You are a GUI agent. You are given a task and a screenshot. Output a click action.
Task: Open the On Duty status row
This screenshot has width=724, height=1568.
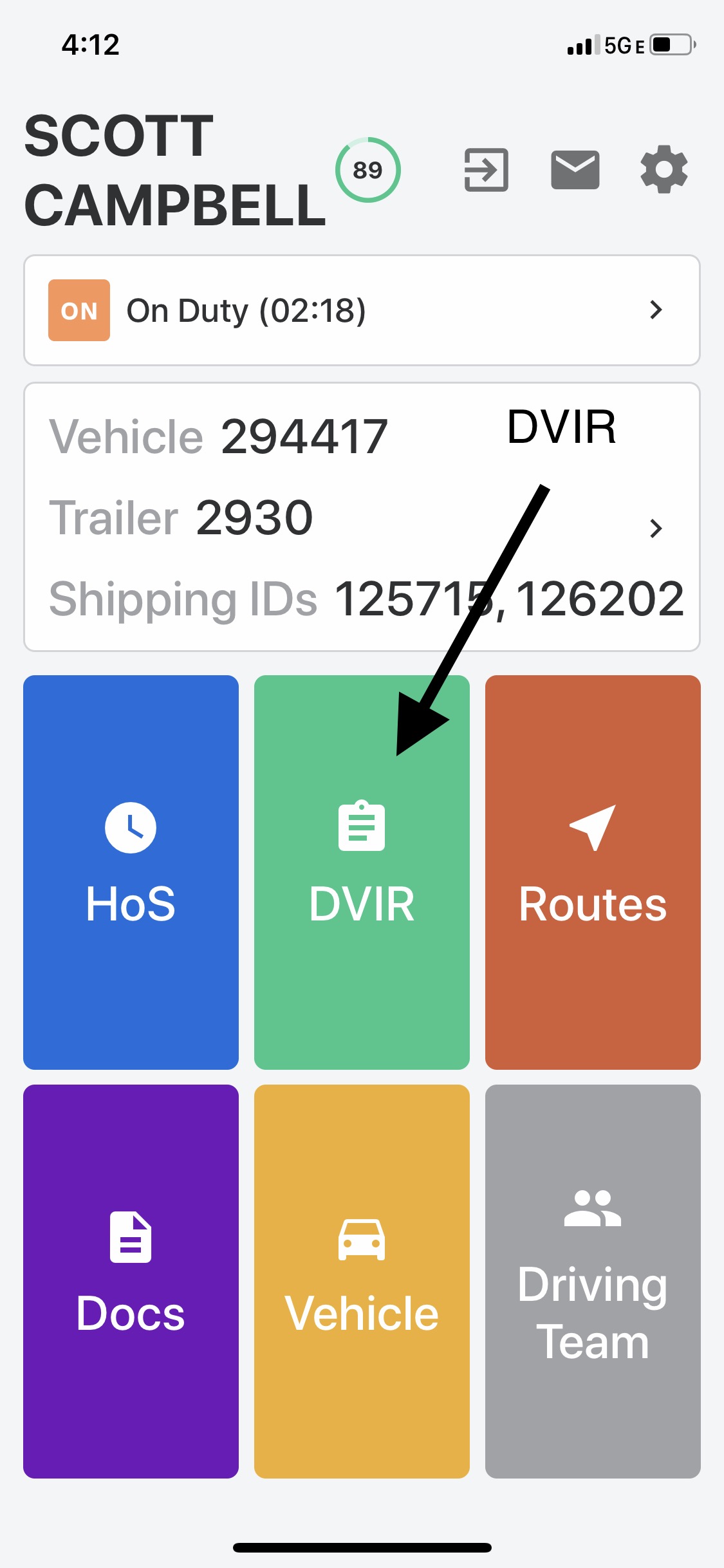pyautogui.click(x=362, y=310)
